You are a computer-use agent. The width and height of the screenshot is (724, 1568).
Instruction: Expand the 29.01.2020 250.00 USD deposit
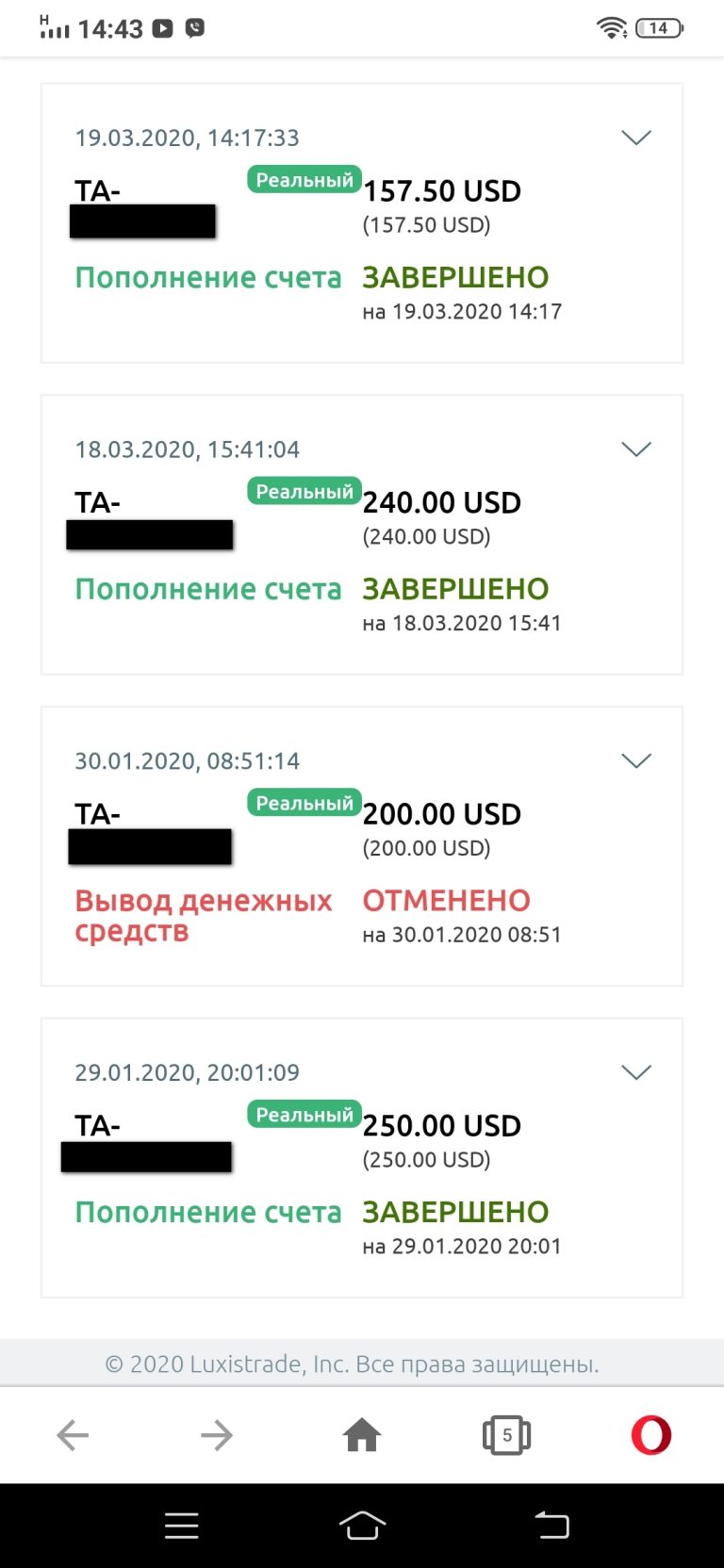click(636, 1072)
